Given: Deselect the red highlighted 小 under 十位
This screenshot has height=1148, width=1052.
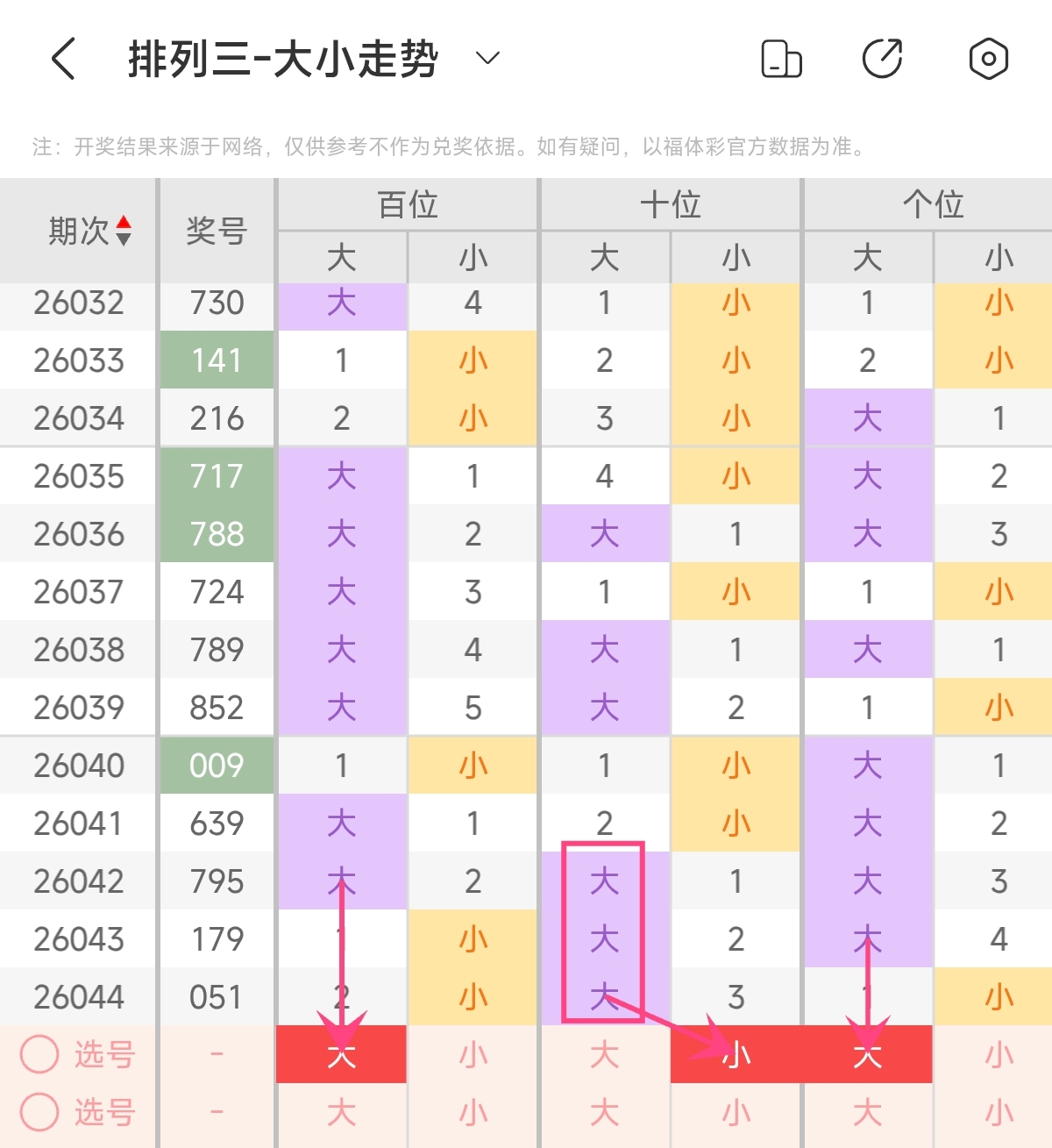Looking at the screenshot, I should click(x=736, y=1055).
